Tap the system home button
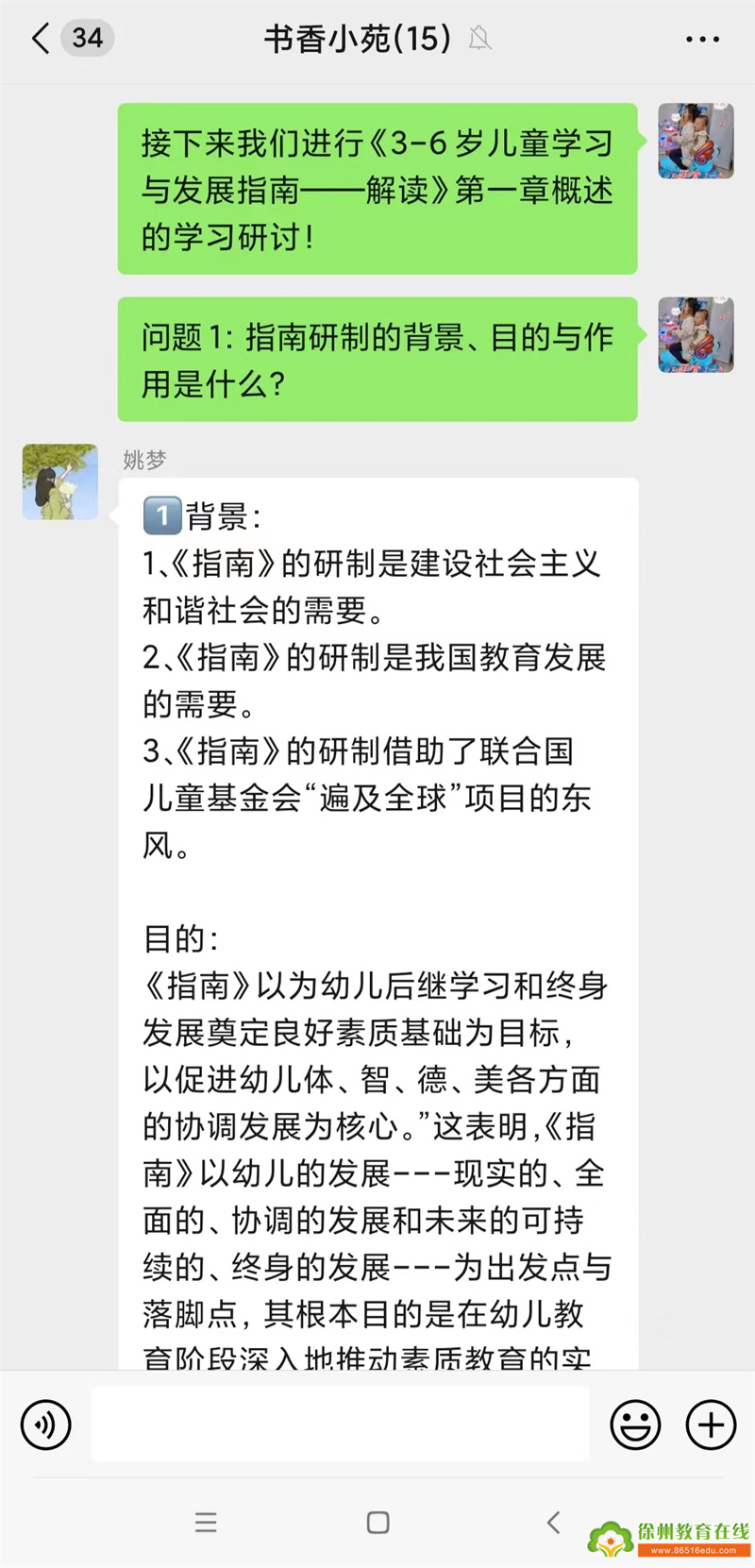This screenshot has height=1568, width=755. 377,1522
